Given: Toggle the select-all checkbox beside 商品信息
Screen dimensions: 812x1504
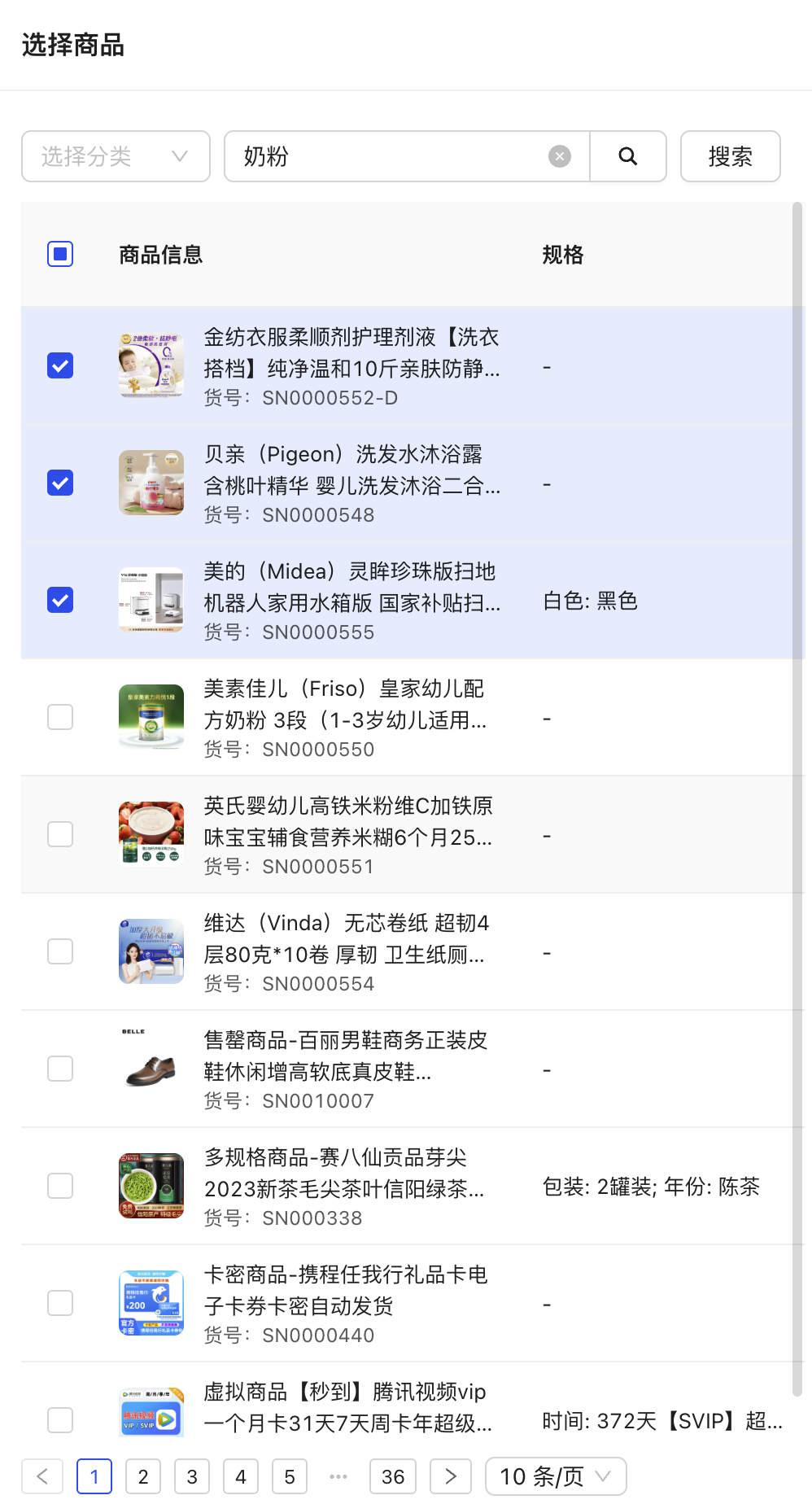Looking at the screenshot, I should 60,254.
